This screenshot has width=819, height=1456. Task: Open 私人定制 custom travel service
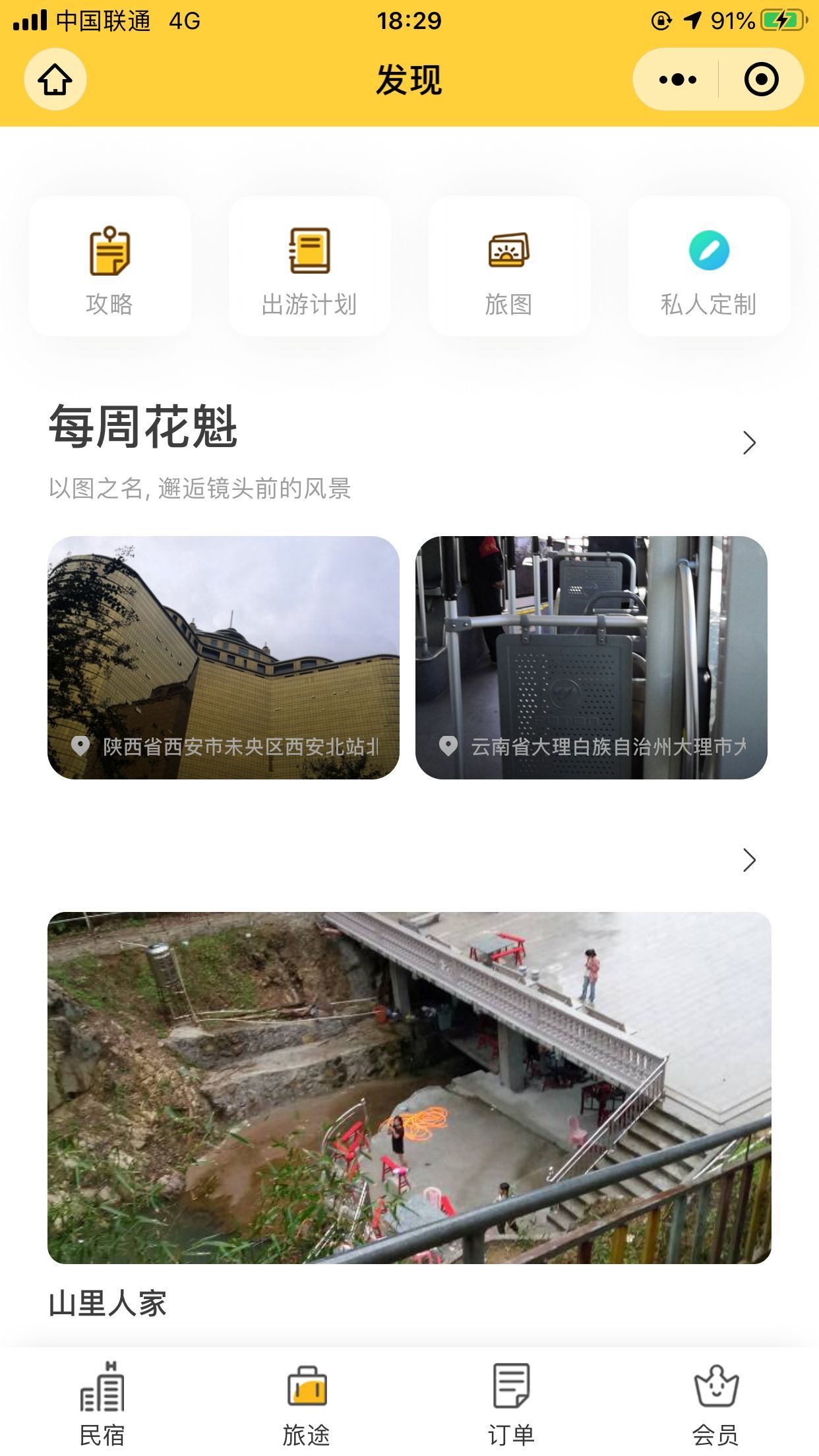[x=709, y=266]
